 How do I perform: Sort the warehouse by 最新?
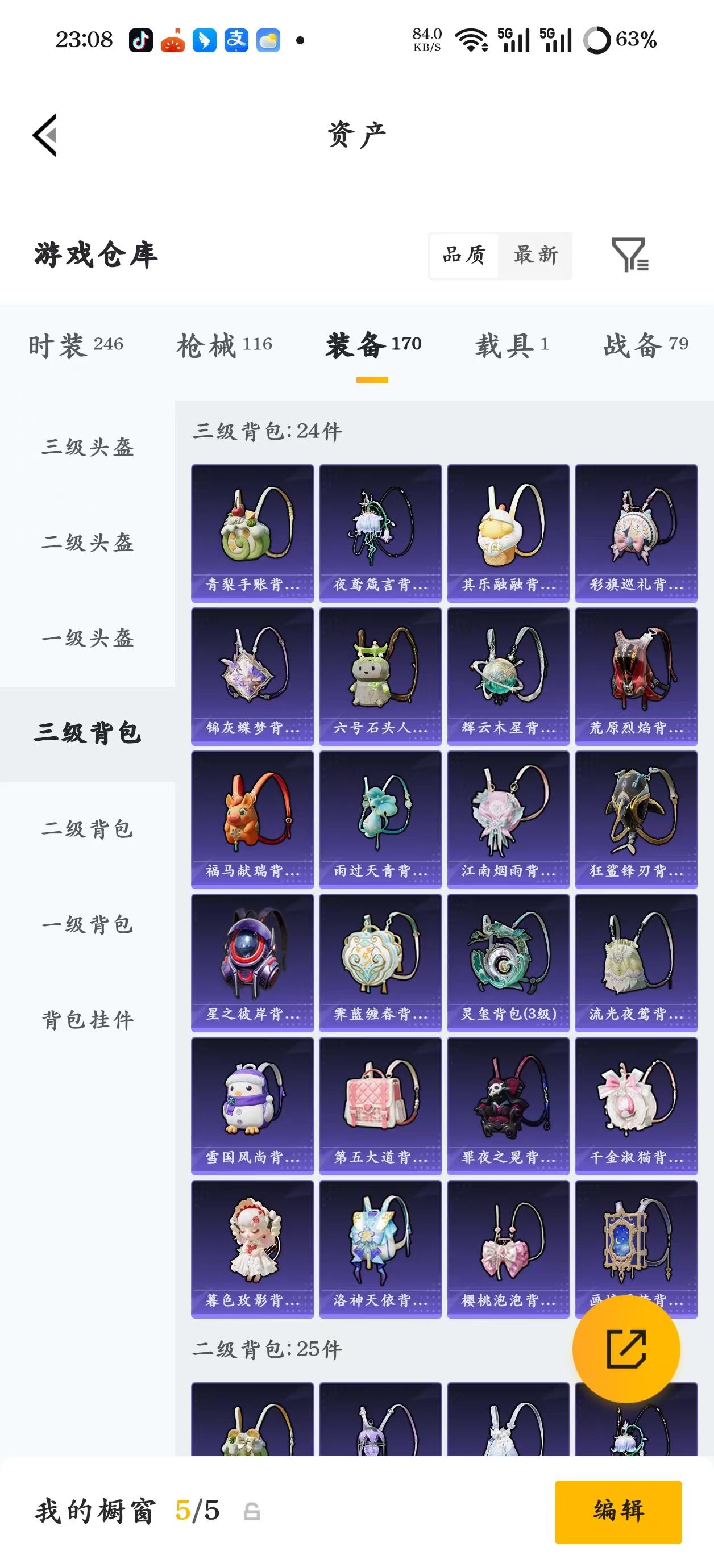[535, 255]
